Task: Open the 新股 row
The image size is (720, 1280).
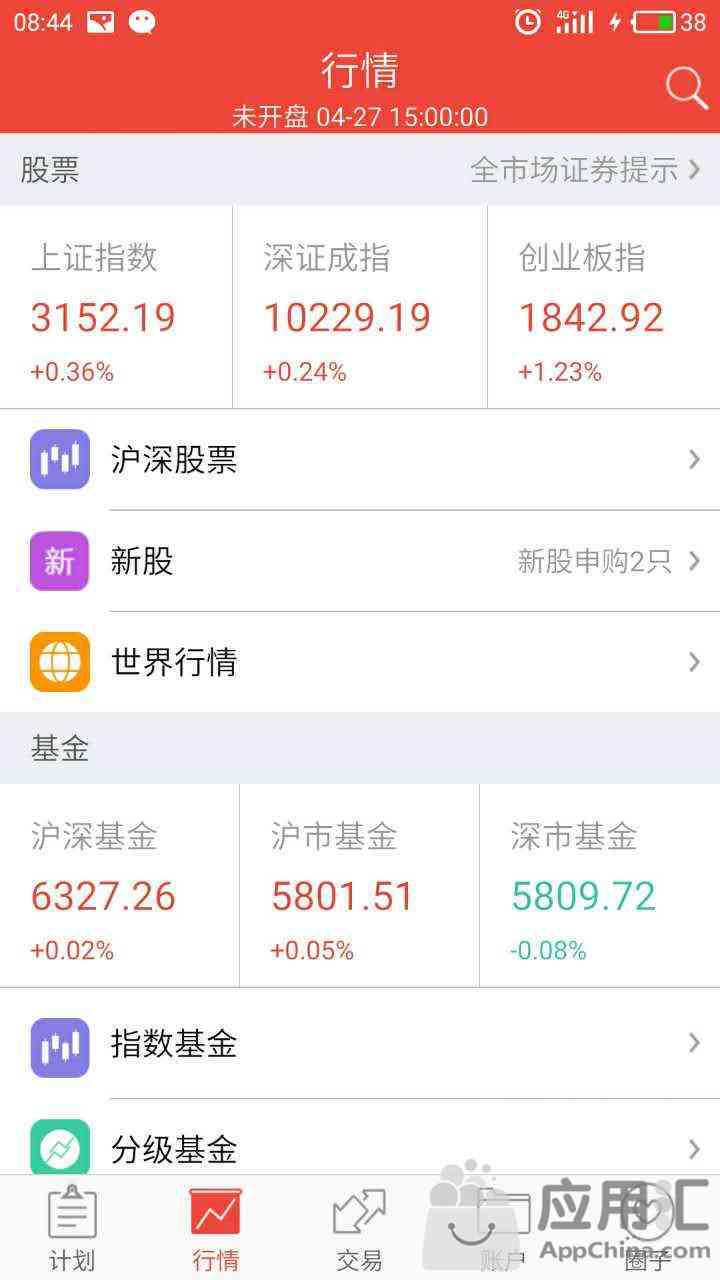Action: tap(360, 561)
